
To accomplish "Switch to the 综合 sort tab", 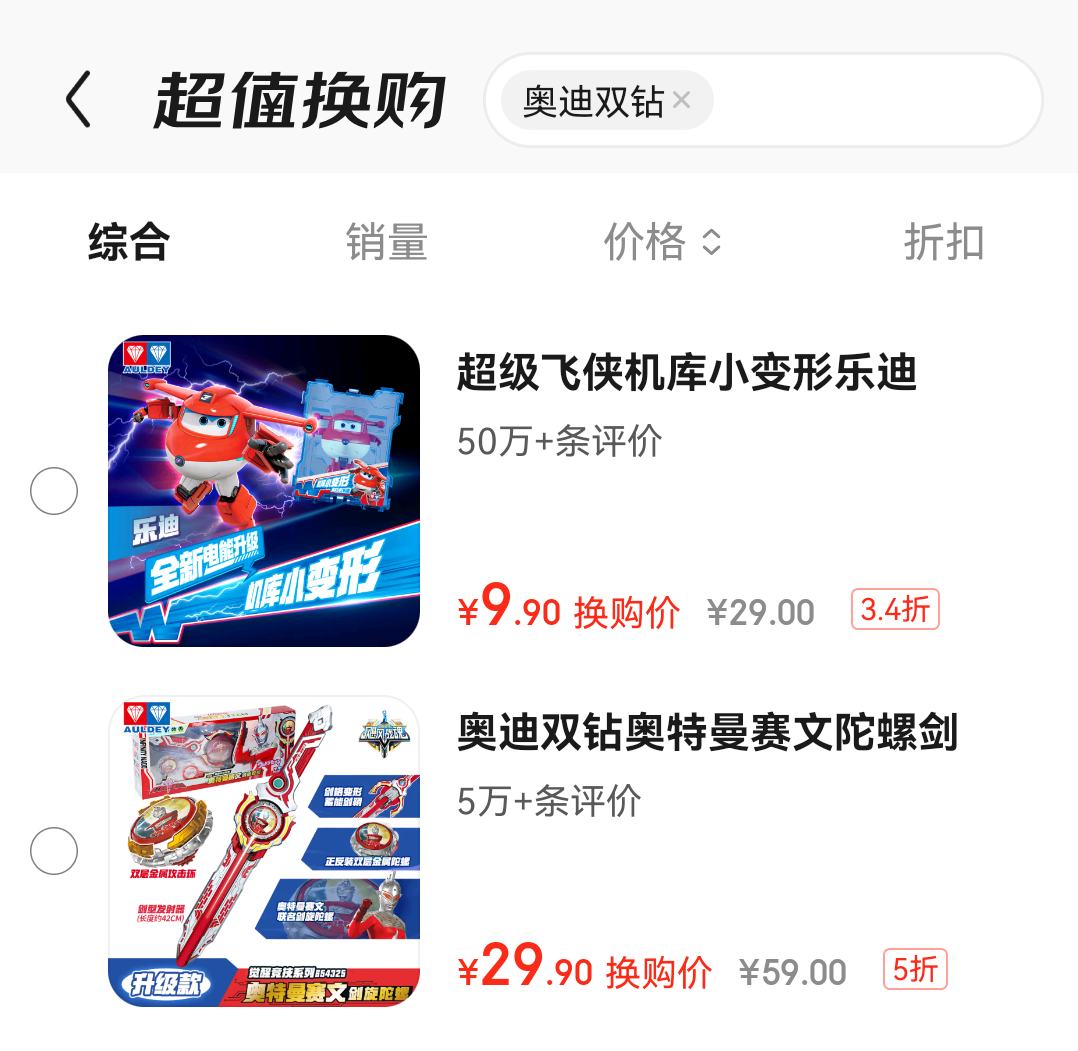I will 129,243.
